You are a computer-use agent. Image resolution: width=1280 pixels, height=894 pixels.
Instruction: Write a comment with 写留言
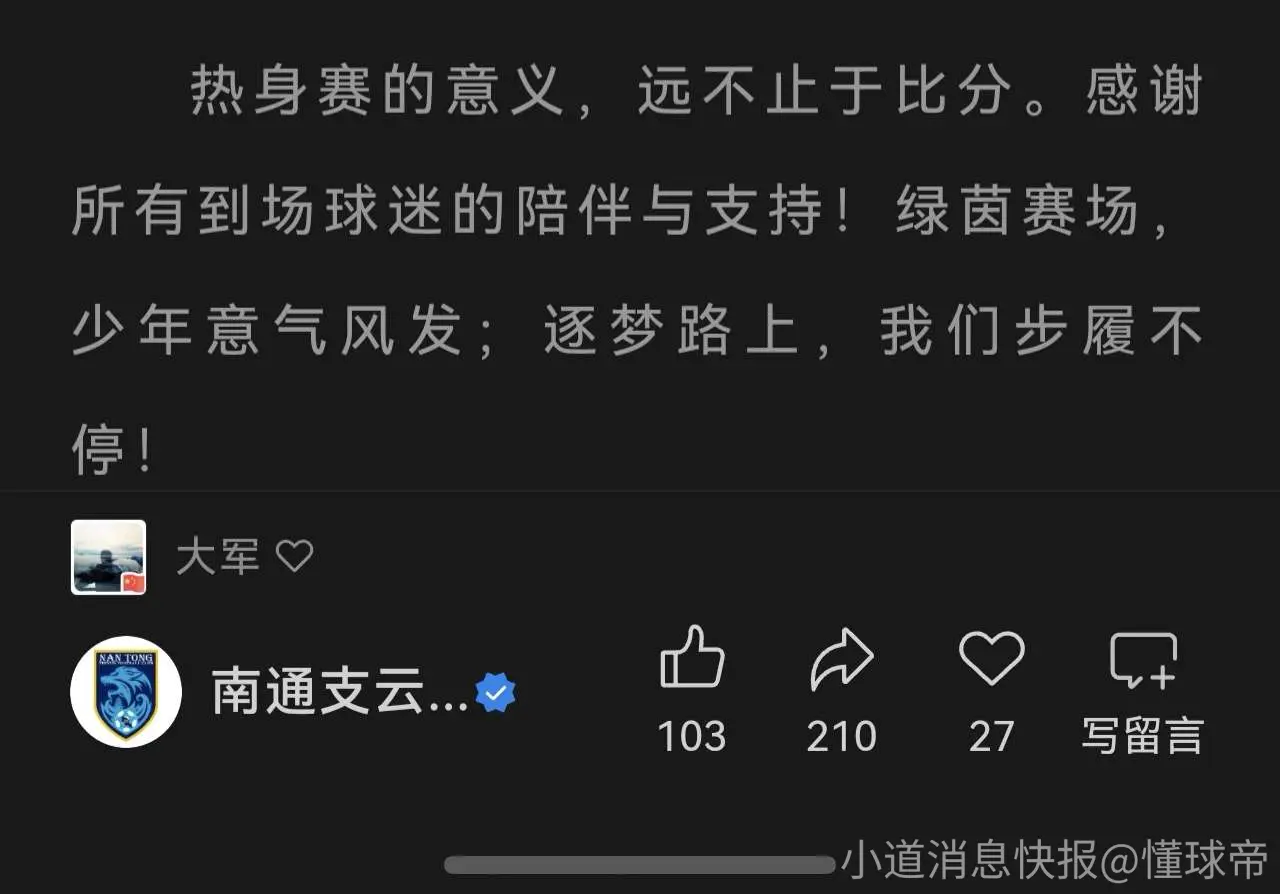tap(1142, 692)
